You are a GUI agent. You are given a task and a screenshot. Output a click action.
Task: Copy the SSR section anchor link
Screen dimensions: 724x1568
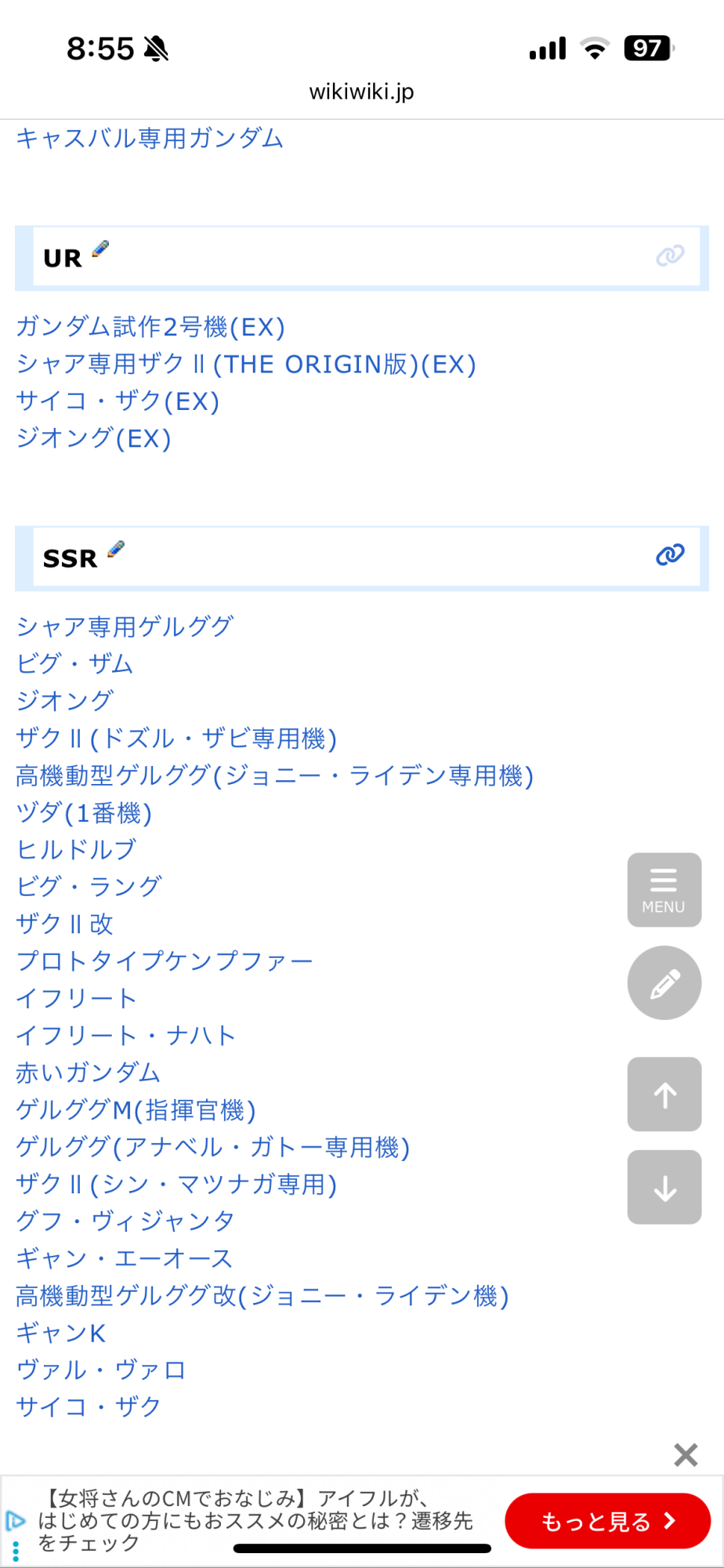tap(670, 555)
